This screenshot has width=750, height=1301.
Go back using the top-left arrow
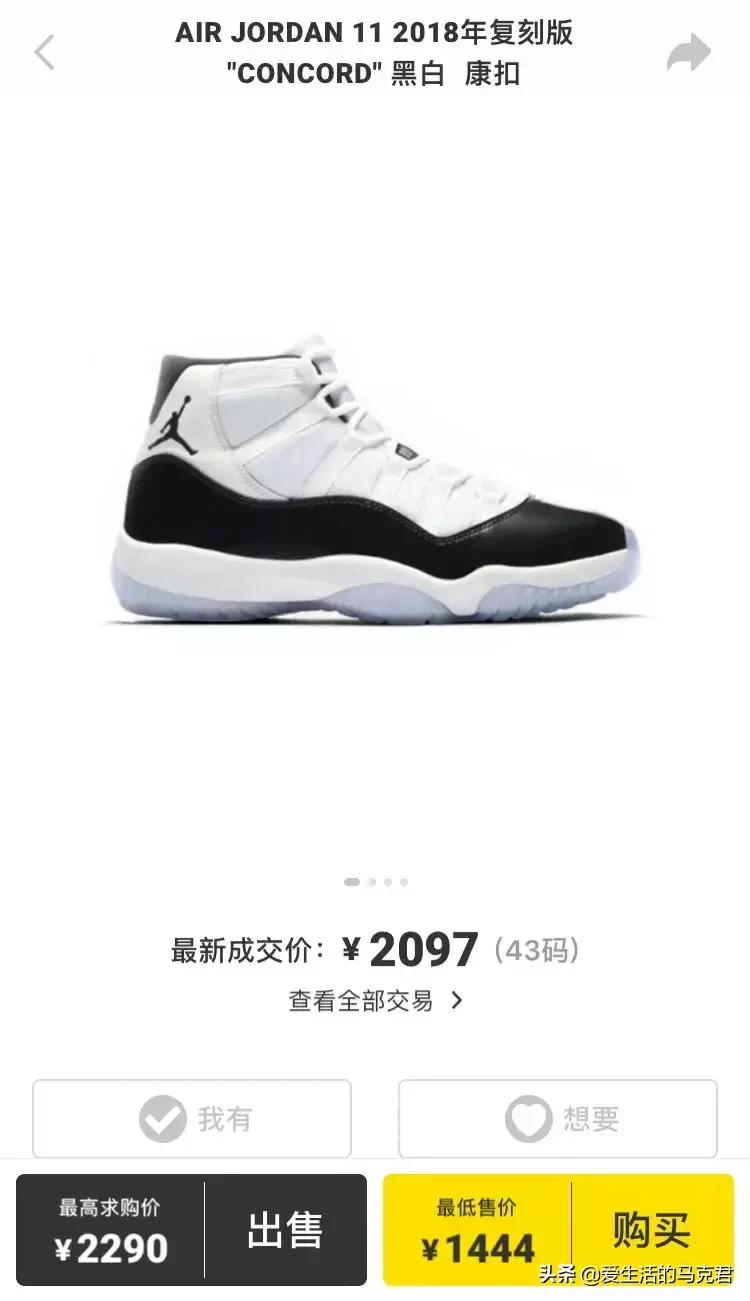click(x=44, y=52)
